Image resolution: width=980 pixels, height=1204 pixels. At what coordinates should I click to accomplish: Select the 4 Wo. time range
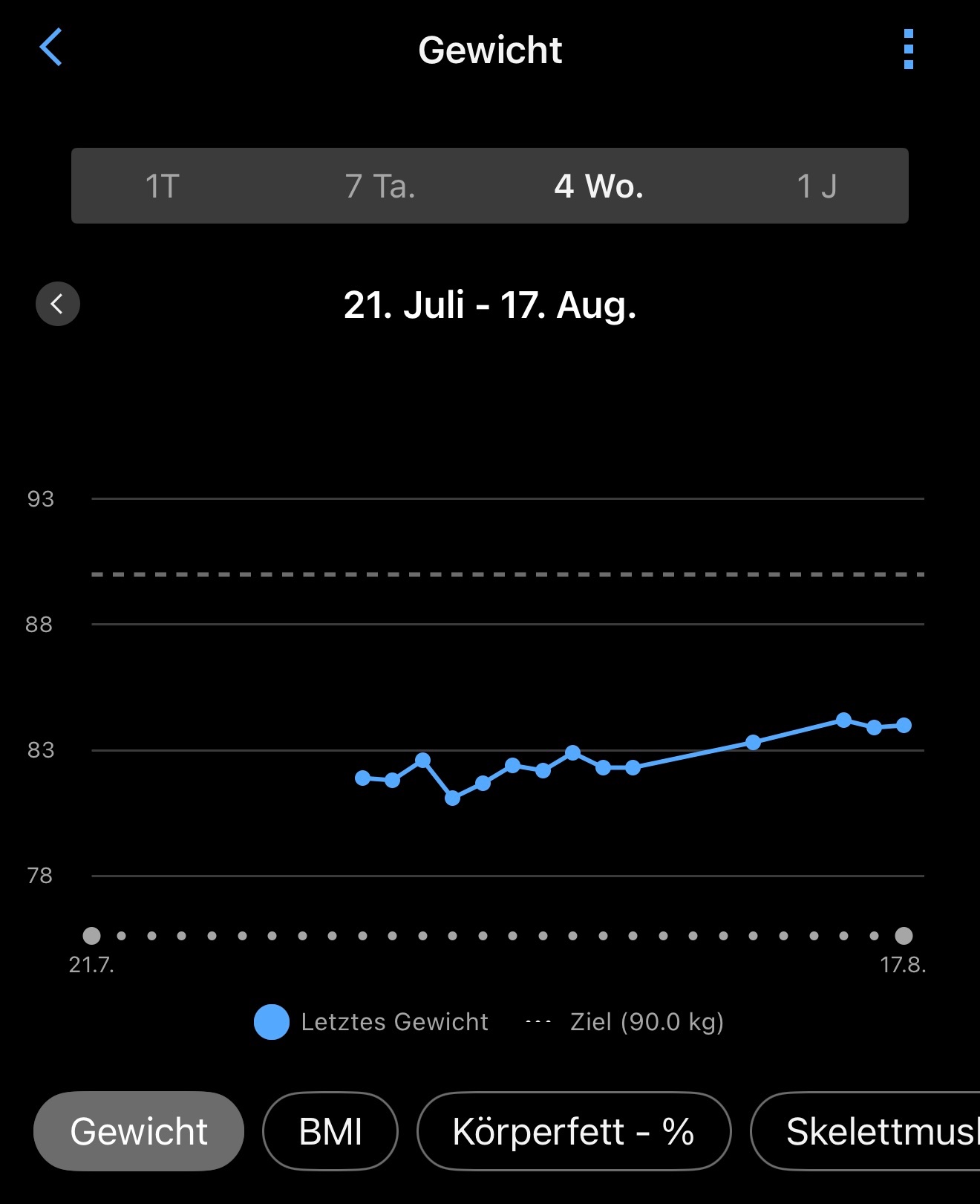pyautogui.click(x=598, y=186)
